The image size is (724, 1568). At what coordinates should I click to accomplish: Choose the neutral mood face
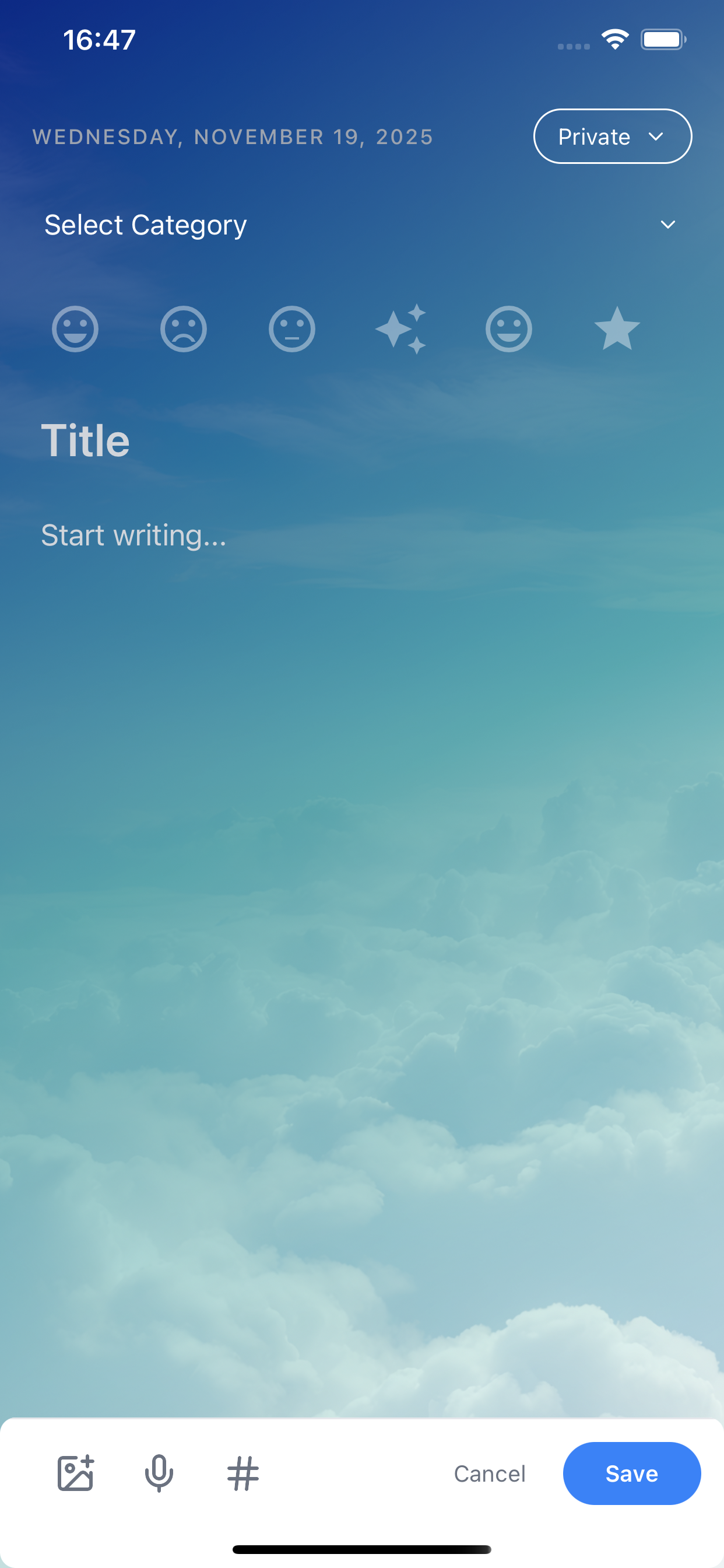point(292,330)
